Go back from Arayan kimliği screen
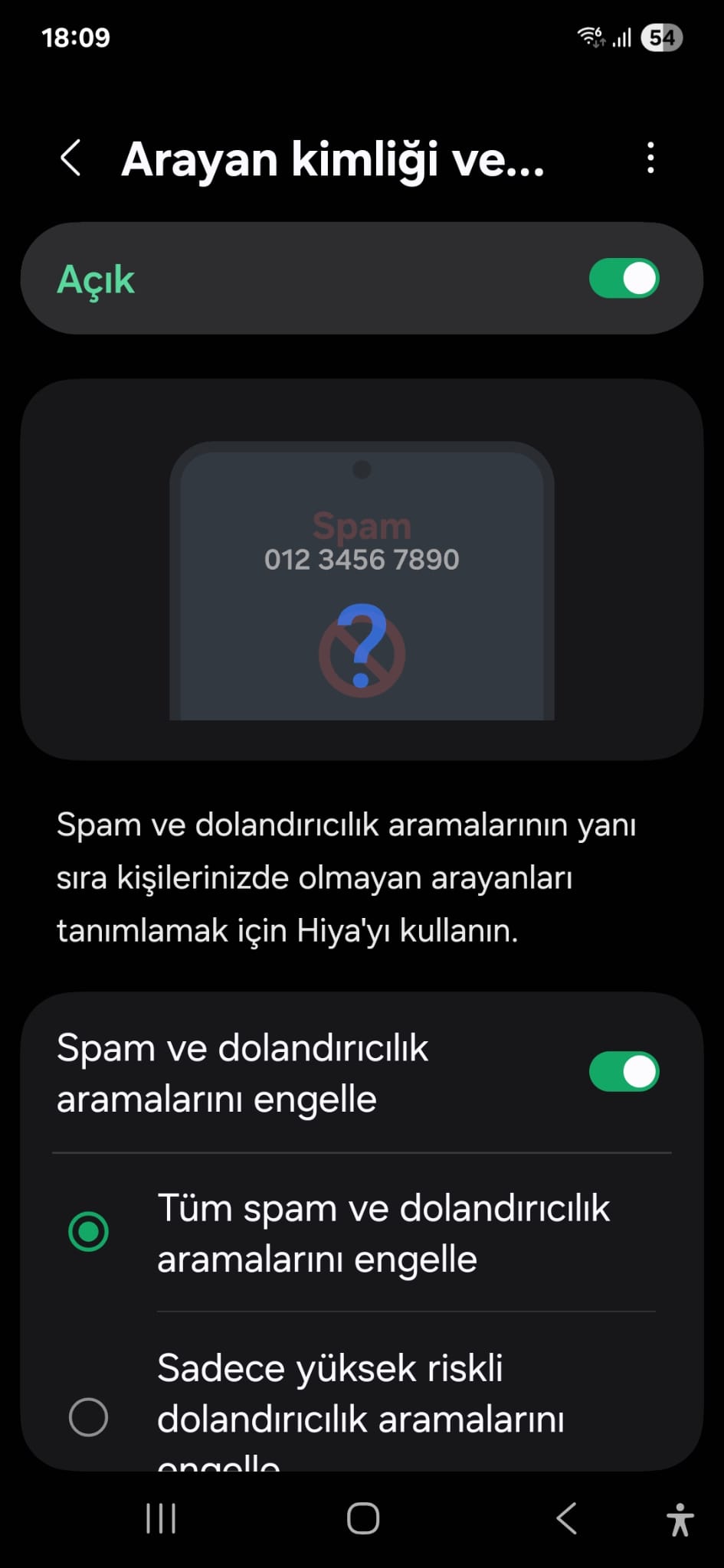The image size is (724, 1568). click(70, 158)
